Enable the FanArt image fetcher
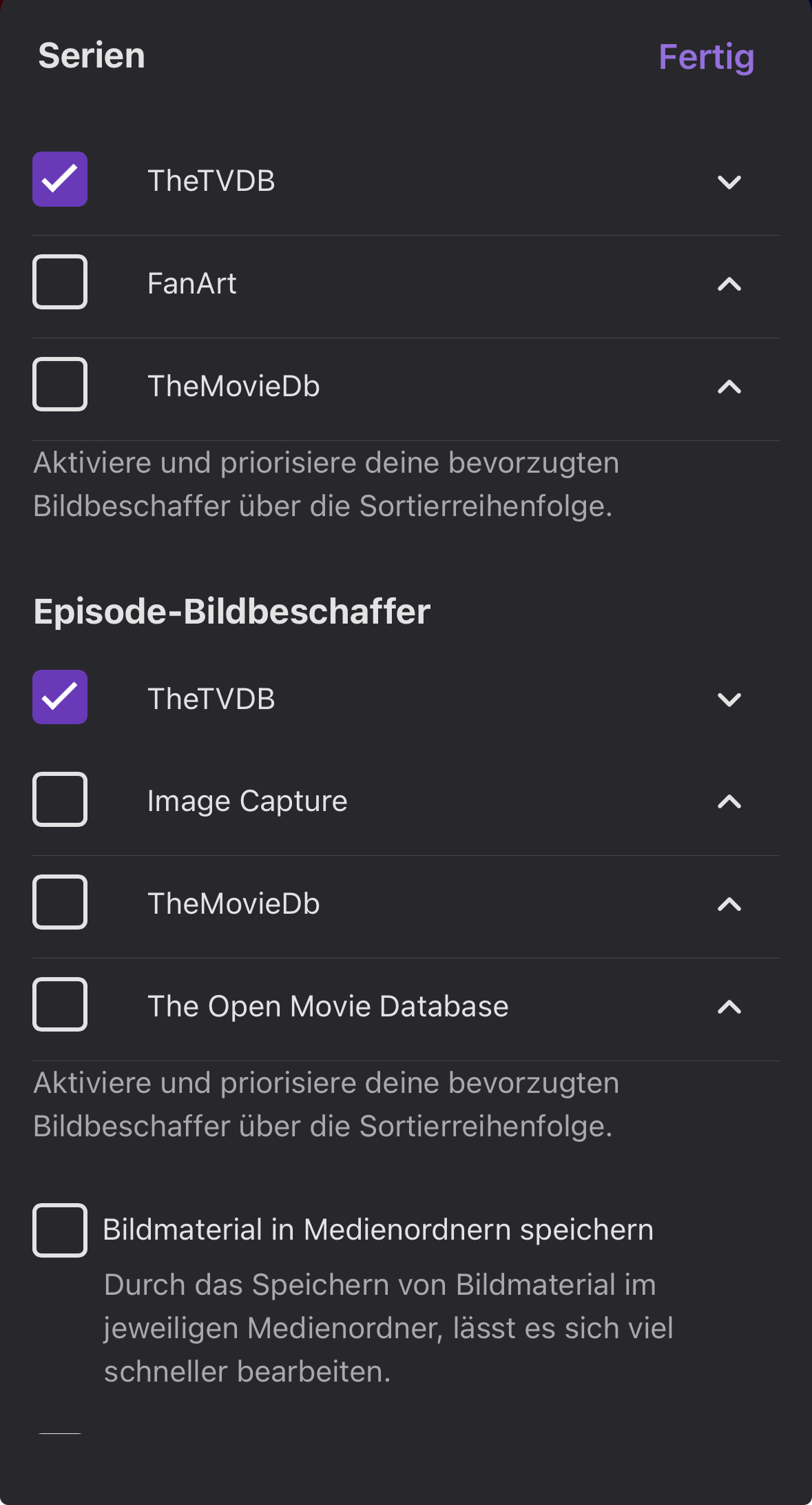Viewport: 812px width, 1505px height. pyautogui.click(x=60, y=282)
